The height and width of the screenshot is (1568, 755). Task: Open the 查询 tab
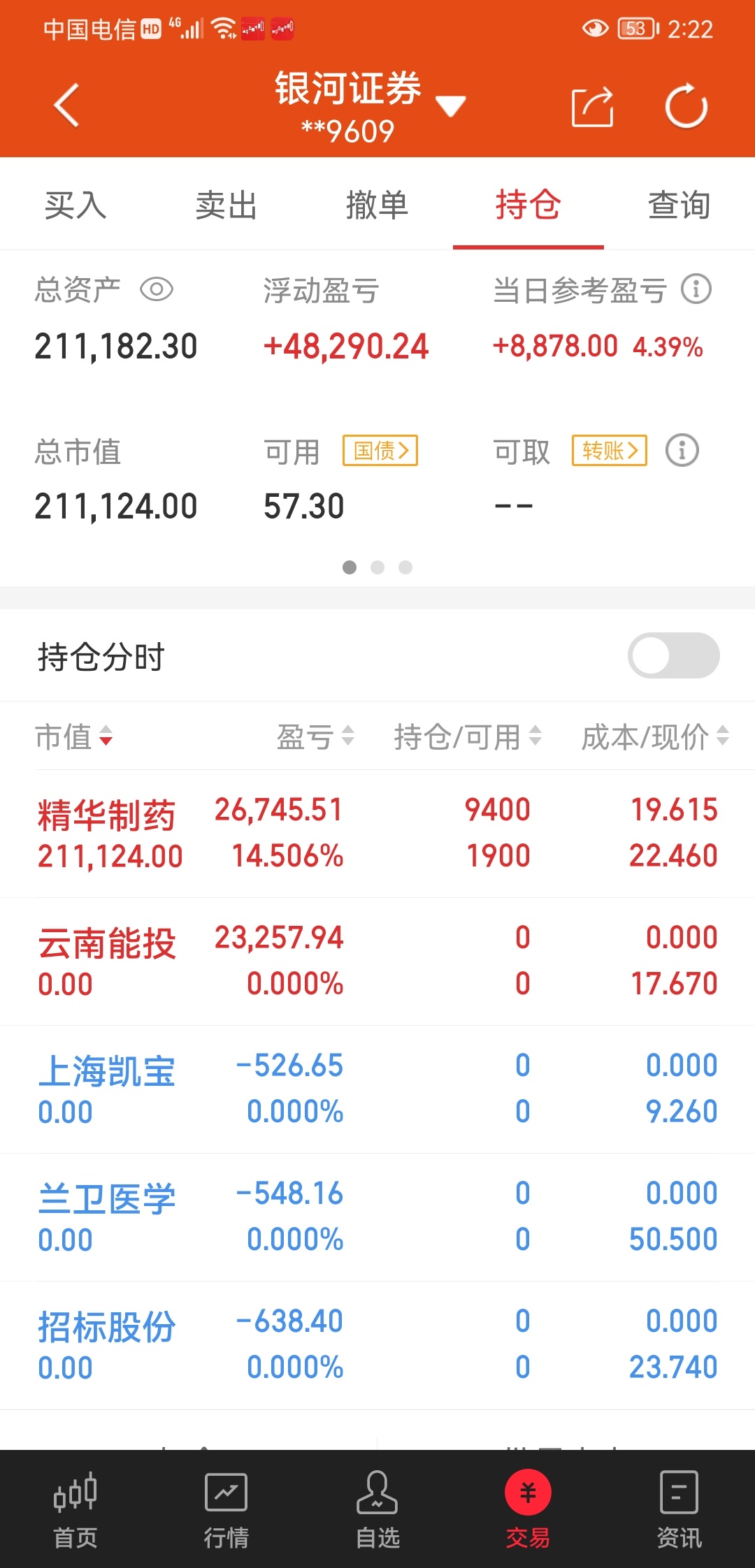coord(679,205)
